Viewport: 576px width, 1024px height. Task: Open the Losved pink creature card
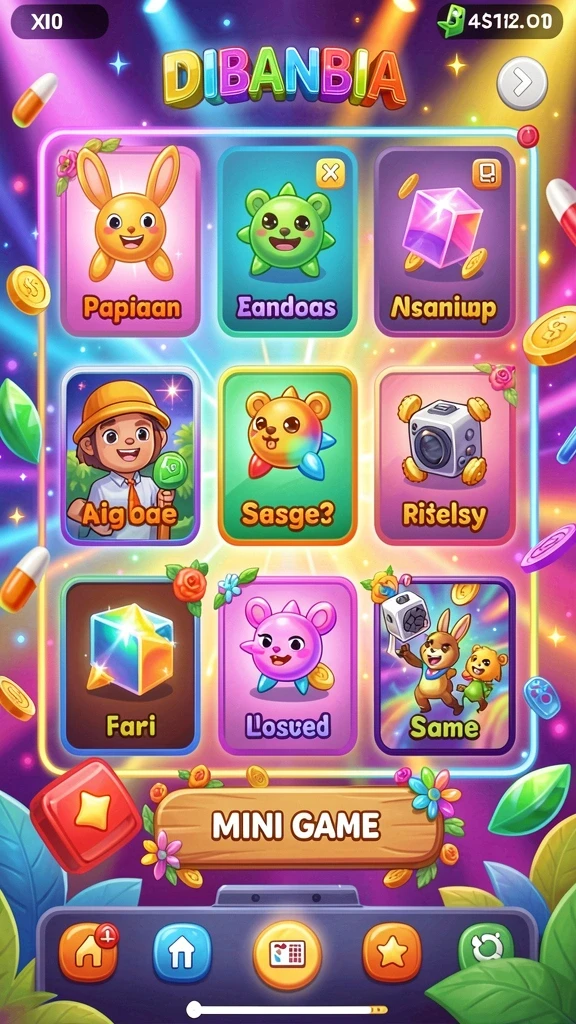[287, 665]
